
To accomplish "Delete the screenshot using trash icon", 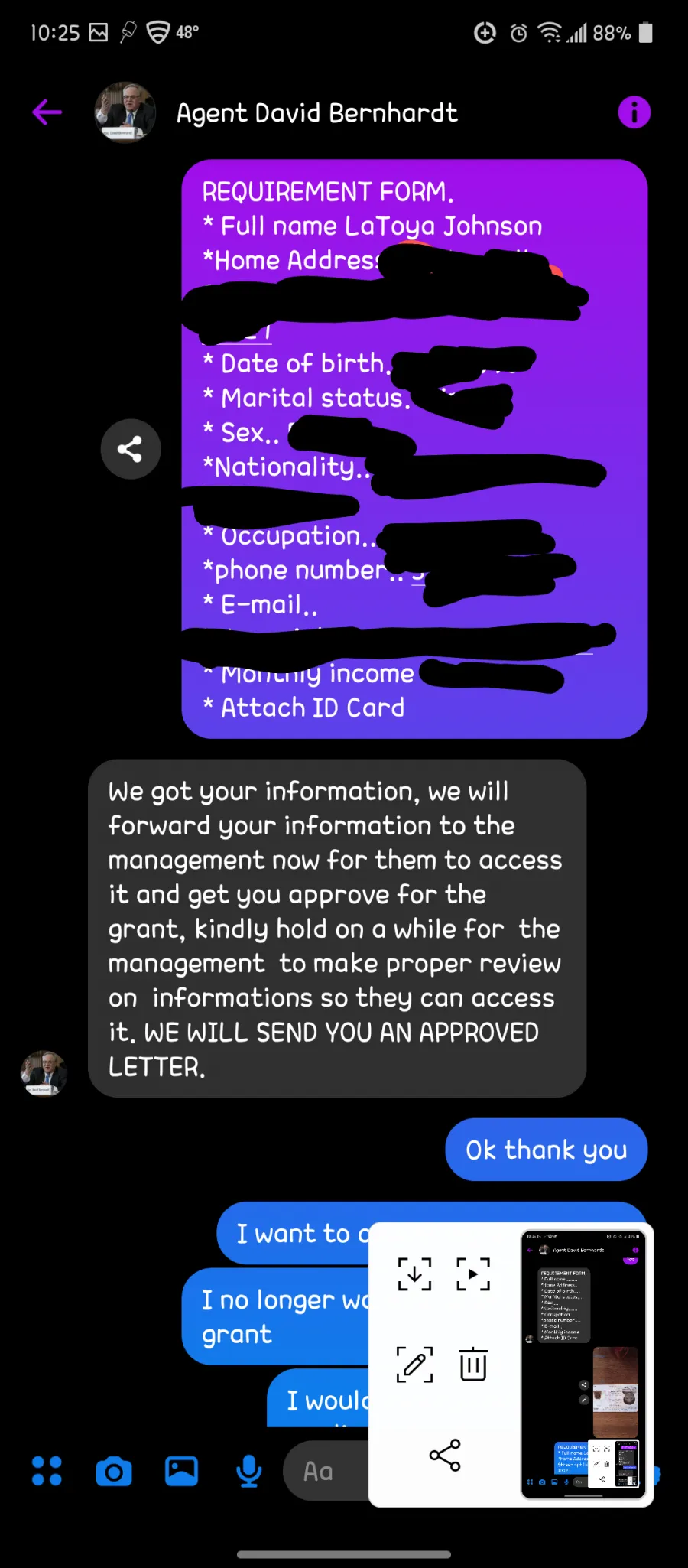I will [473, 1365].
